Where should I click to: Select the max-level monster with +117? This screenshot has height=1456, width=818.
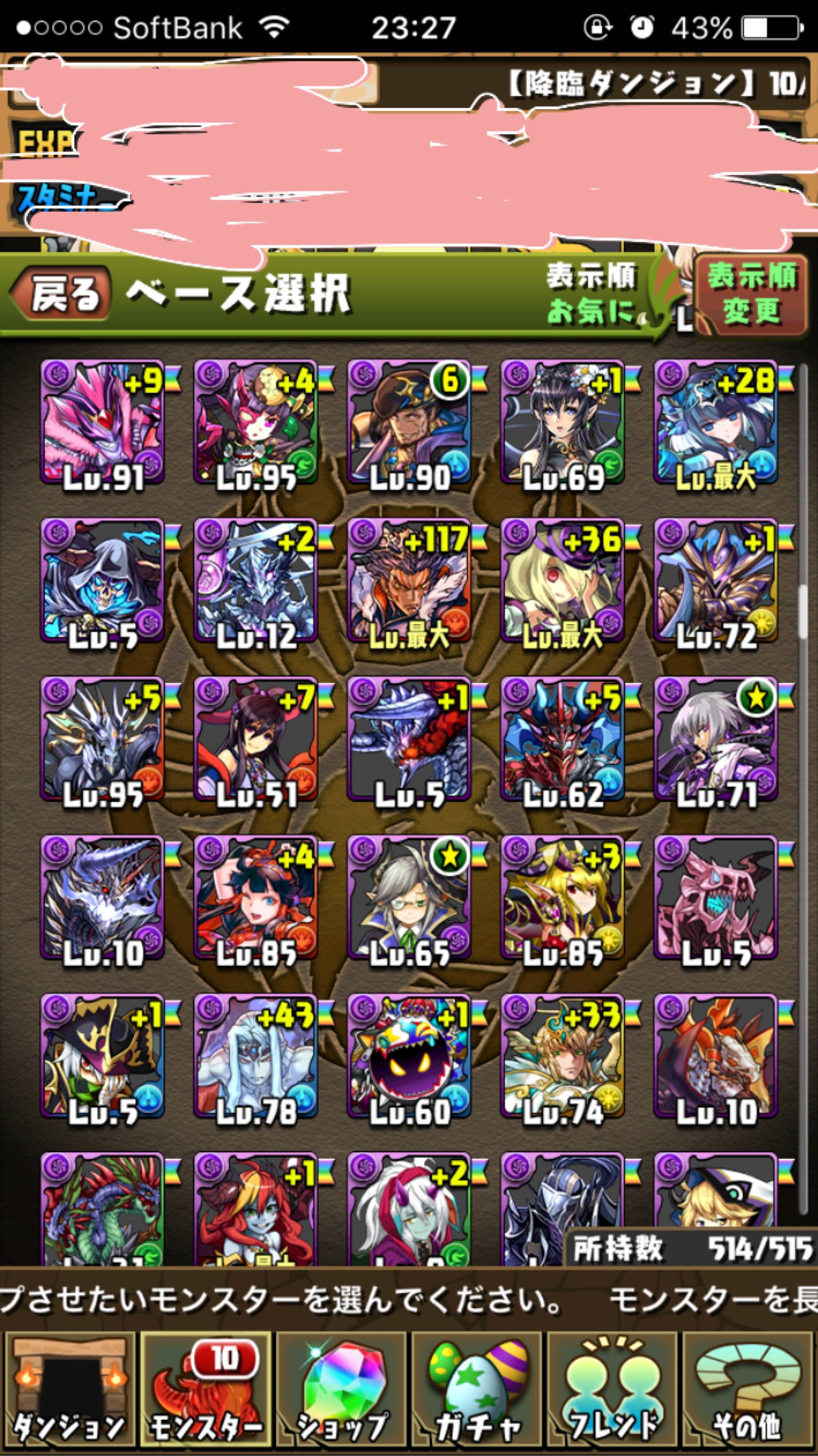(x=409, y=581)
